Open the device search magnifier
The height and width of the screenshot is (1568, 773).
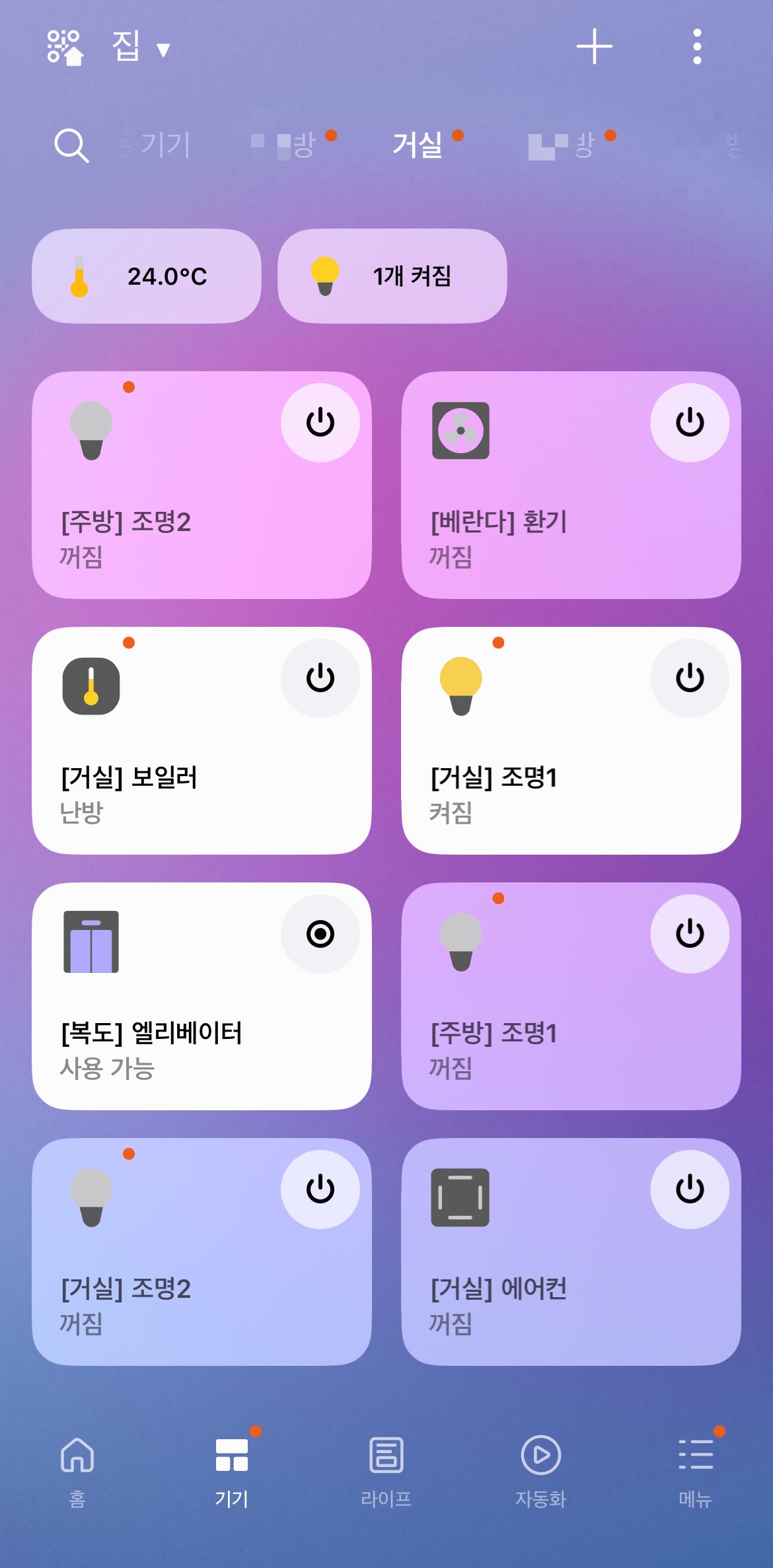(71, 145)
